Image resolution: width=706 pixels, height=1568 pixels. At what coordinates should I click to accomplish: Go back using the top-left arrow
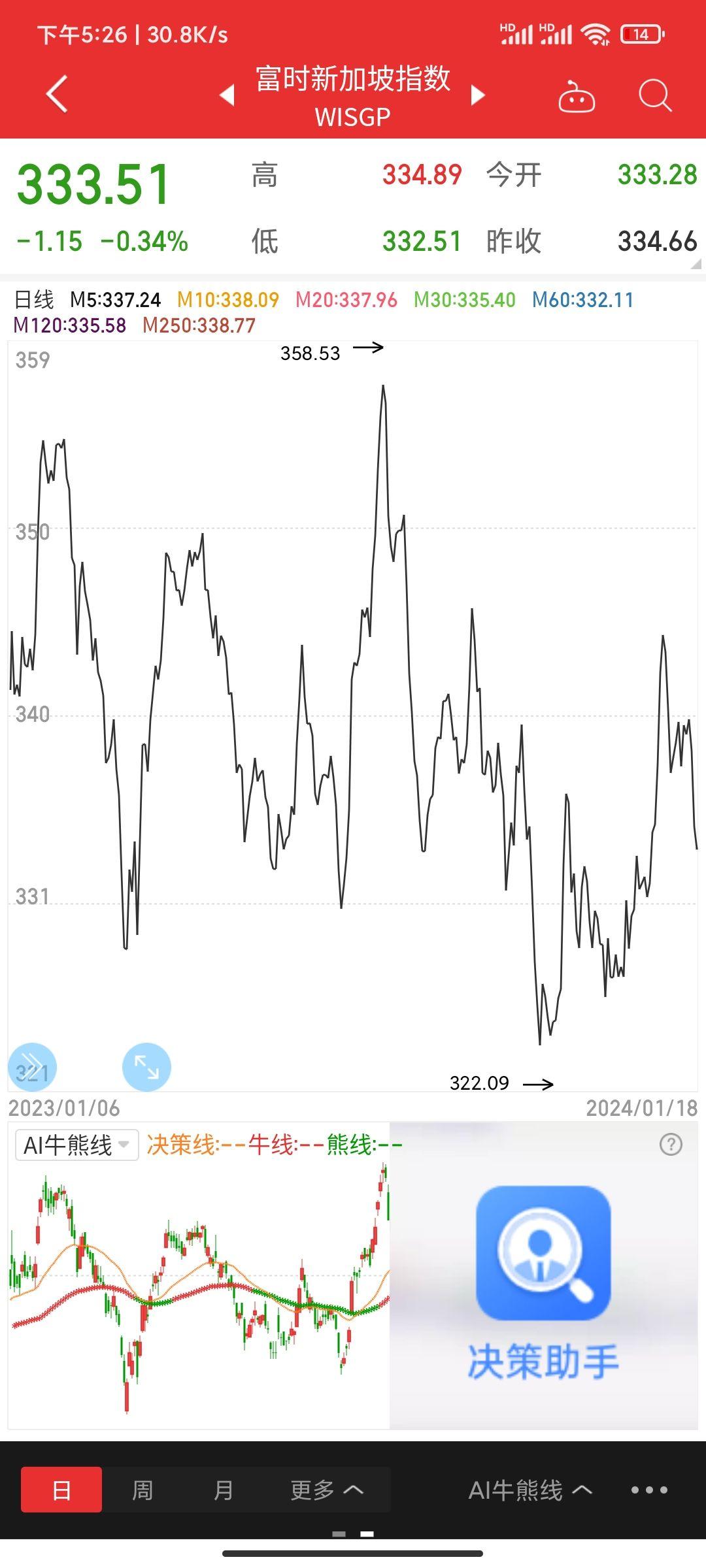coord(57,94)
